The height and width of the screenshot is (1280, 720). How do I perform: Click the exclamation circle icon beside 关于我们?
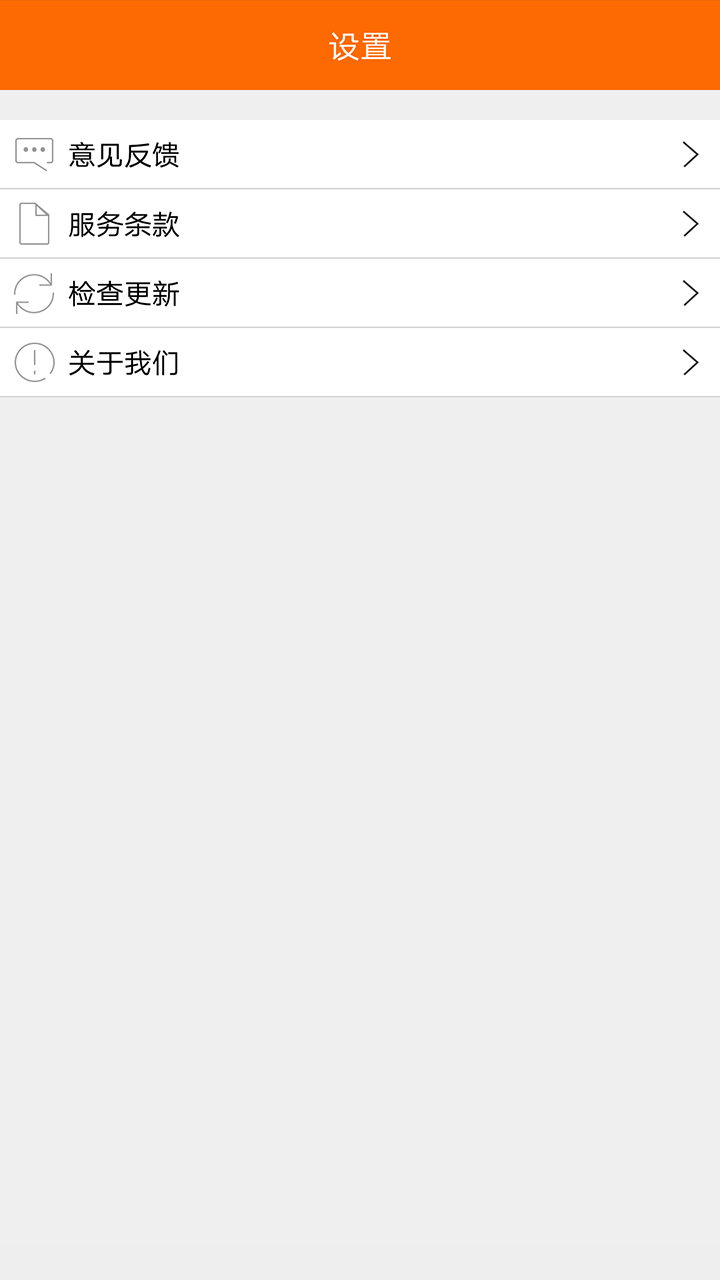[35, 362]
